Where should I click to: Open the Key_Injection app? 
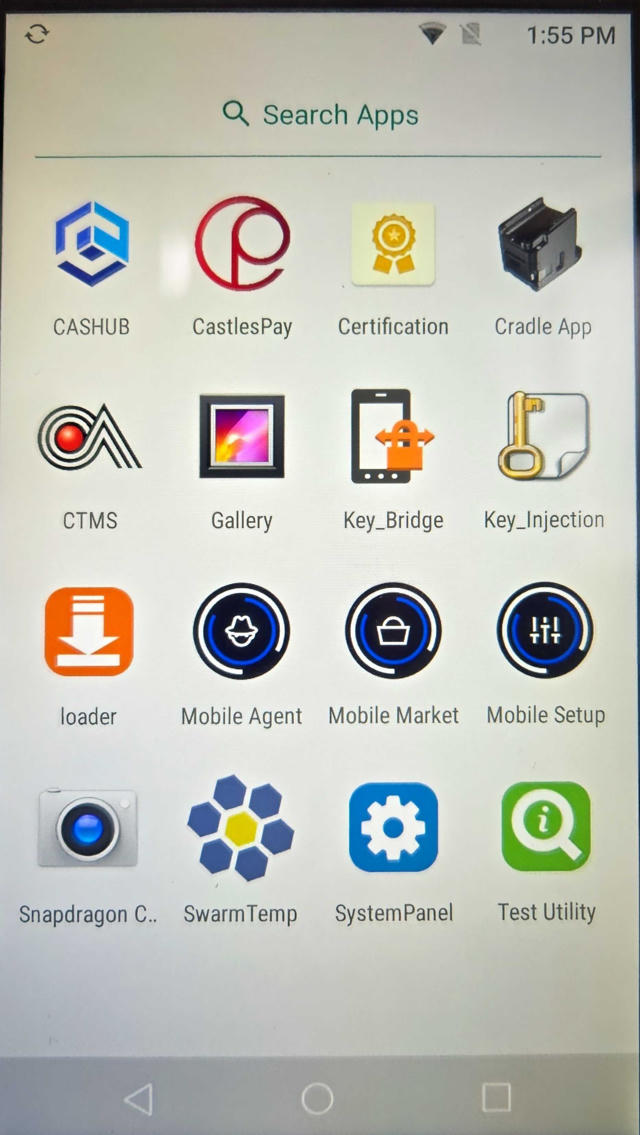tap(544, 438)
